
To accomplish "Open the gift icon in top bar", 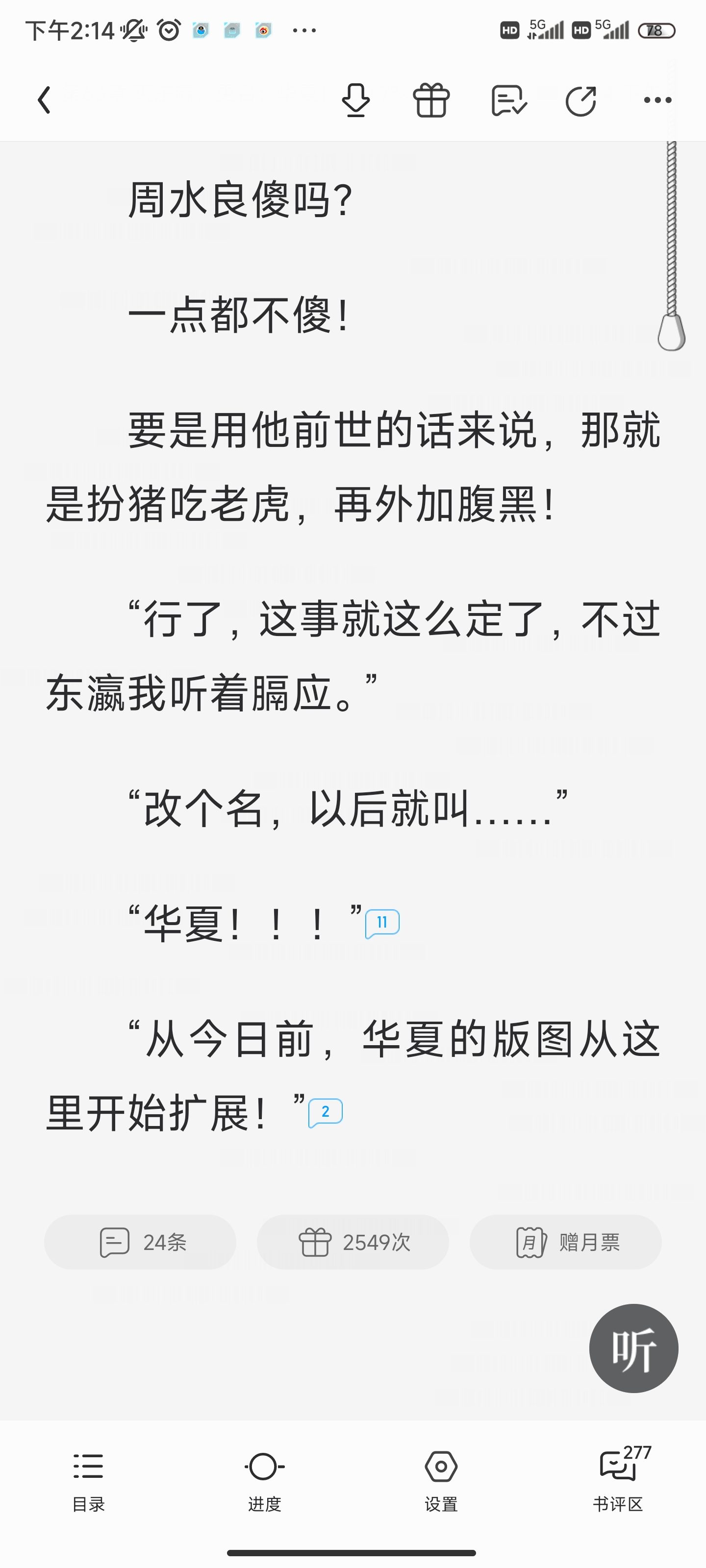I will coord(431,100).
